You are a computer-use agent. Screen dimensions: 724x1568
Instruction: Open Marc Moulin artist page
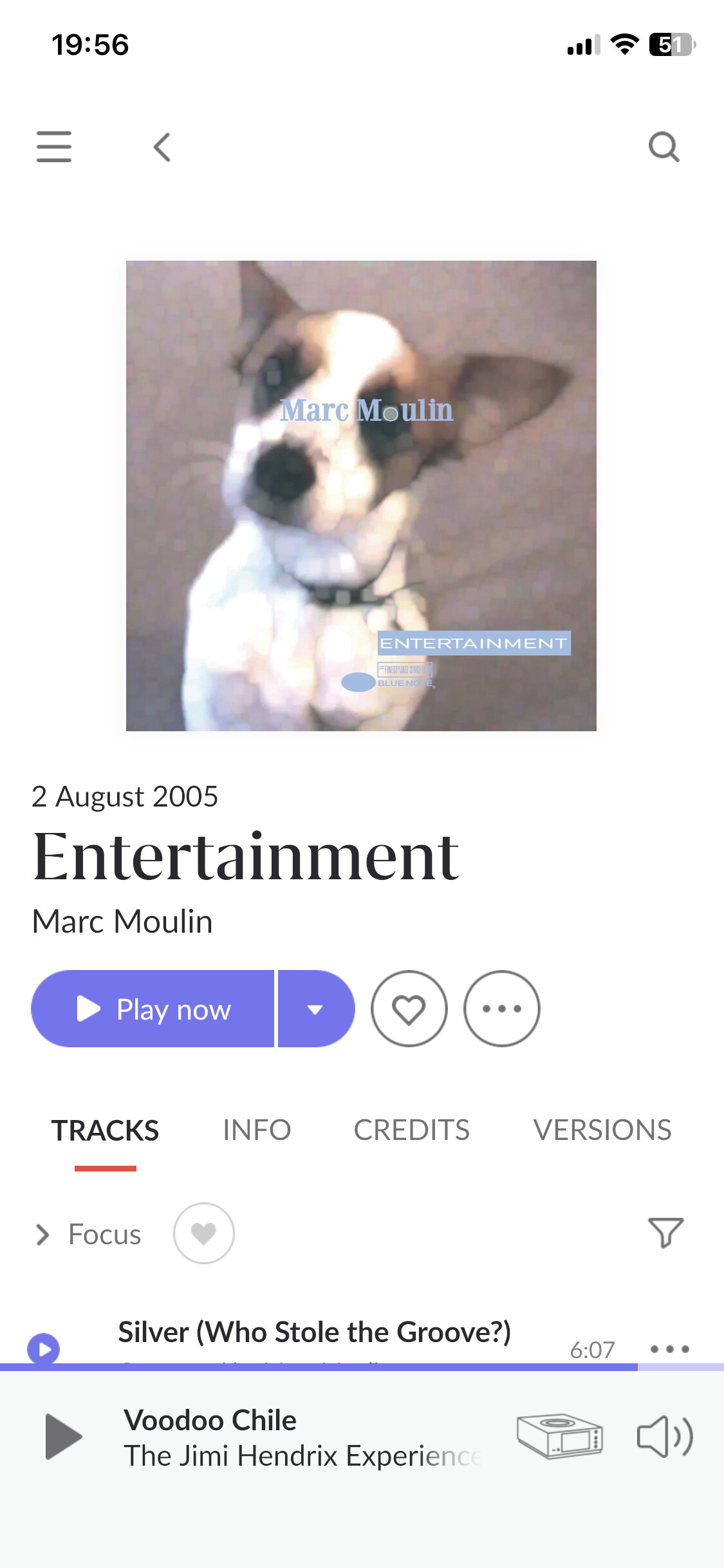pos(122,922)
